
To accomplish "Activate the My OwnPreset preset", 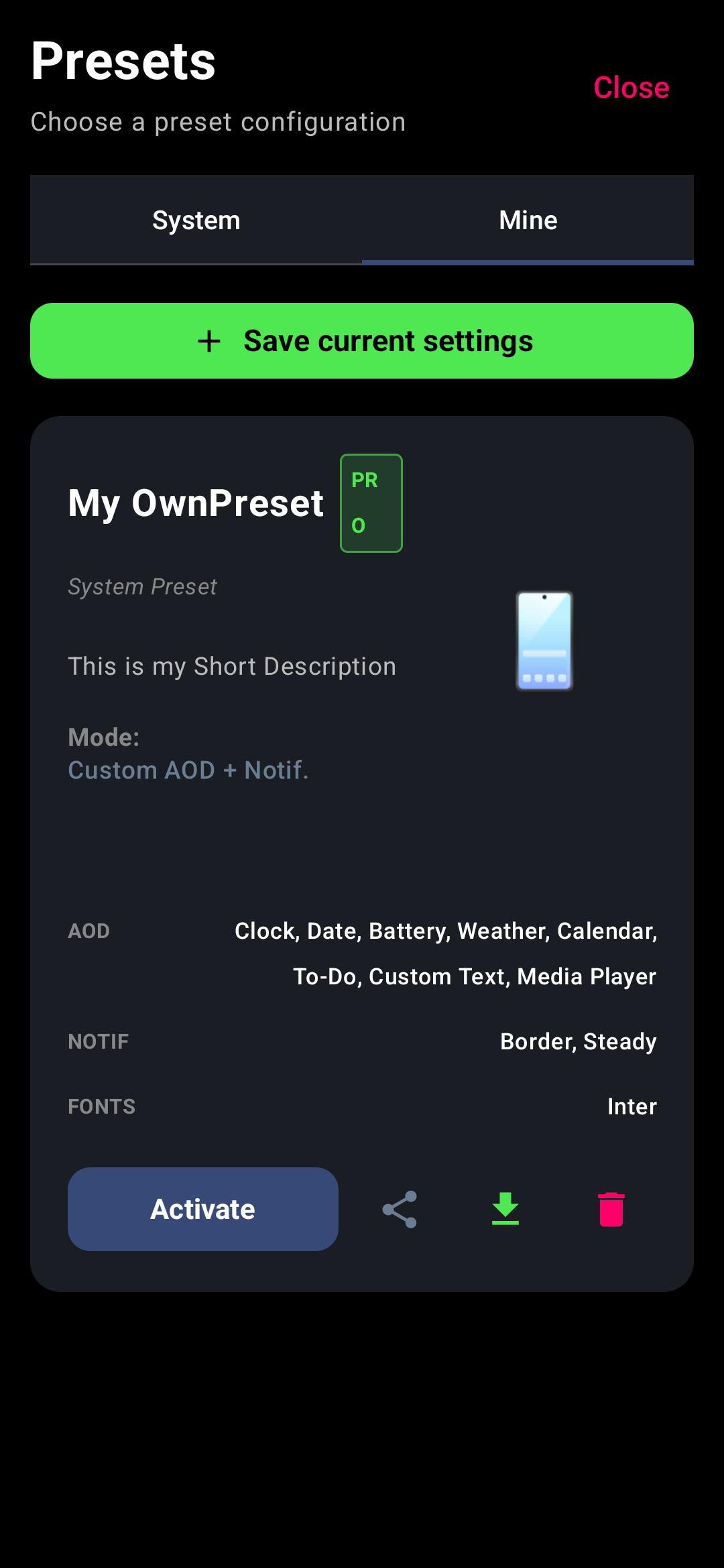I will point(202,1209).
